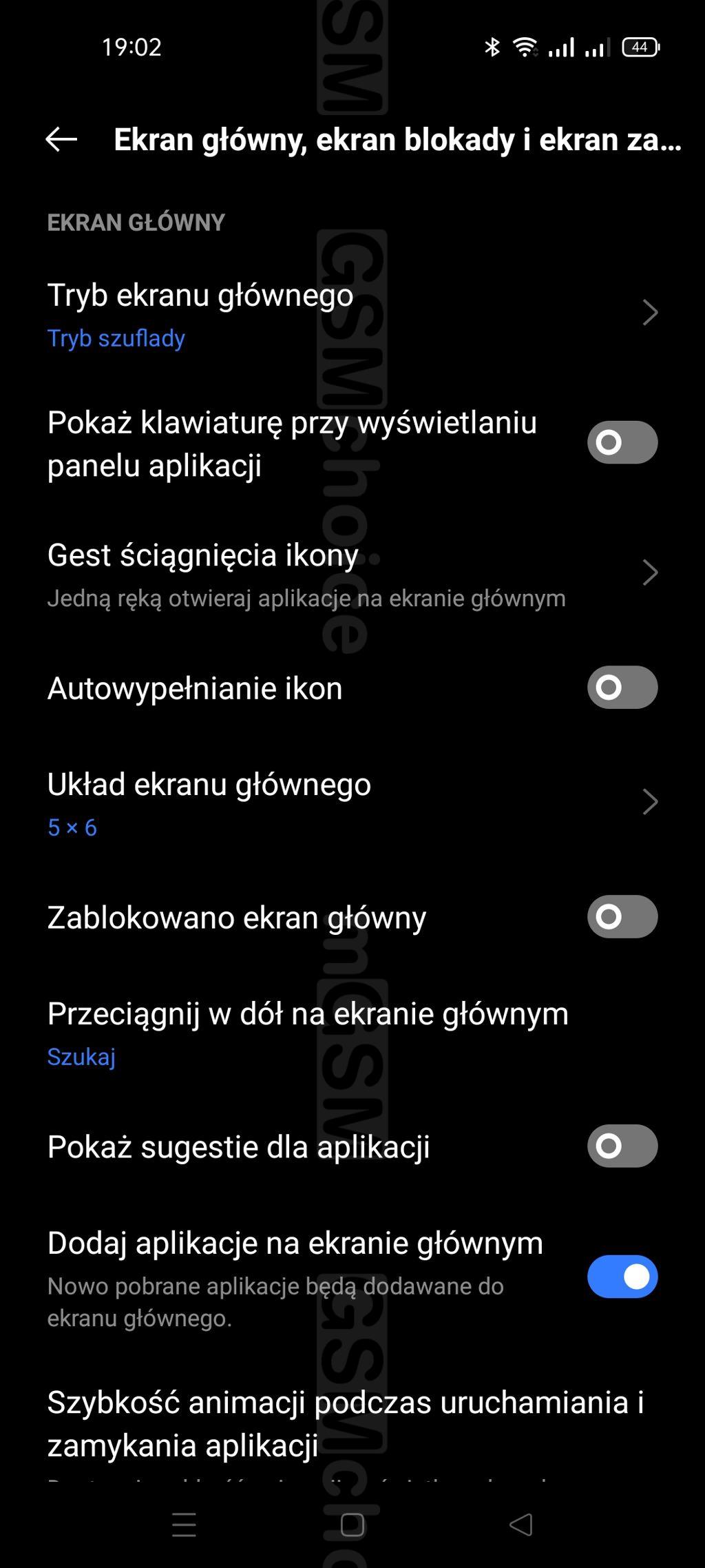
Task: Open recent apps from navigation bar
Action: point(184,1525)
